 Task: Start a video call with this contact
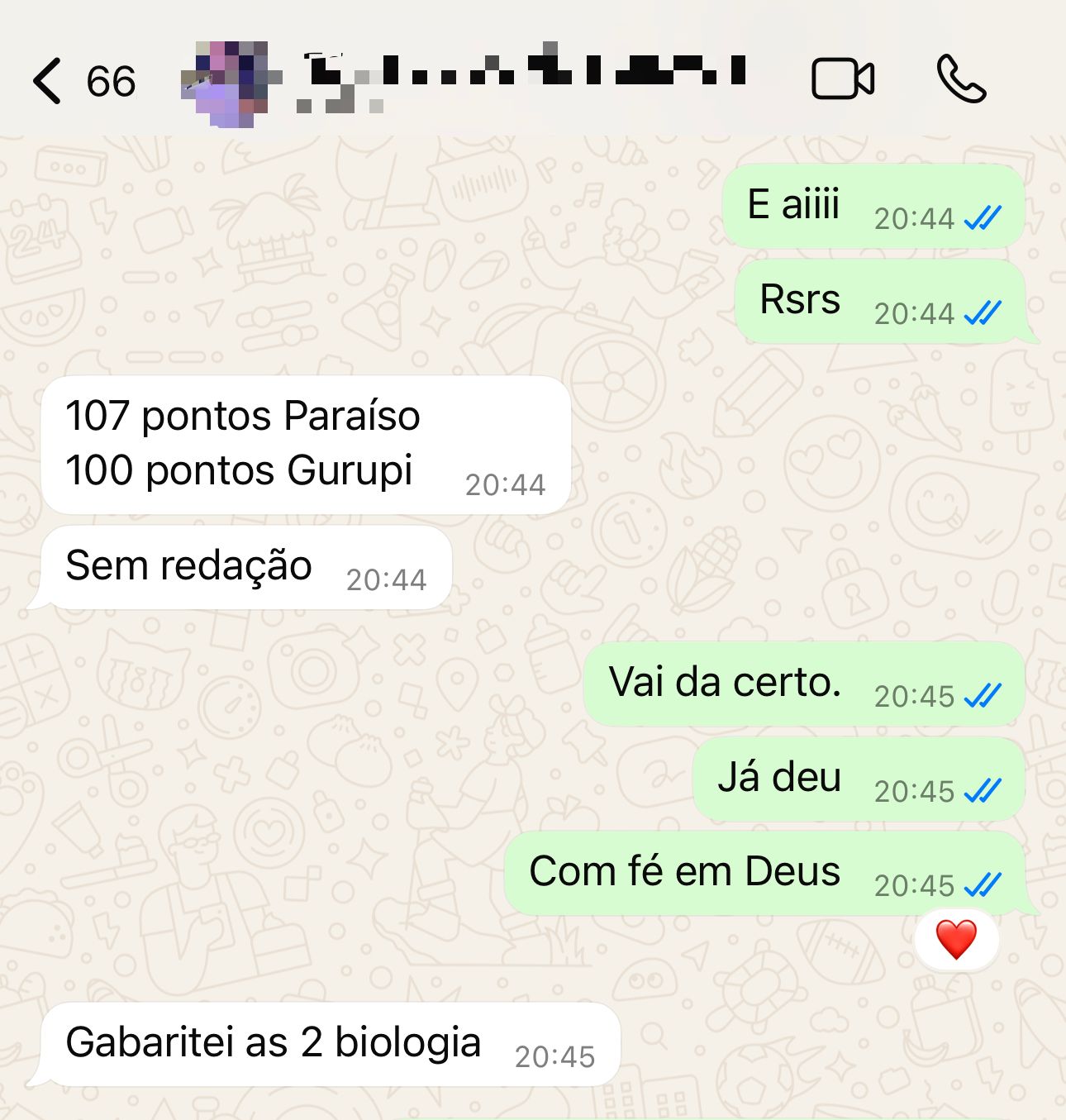tap(843, 79)
